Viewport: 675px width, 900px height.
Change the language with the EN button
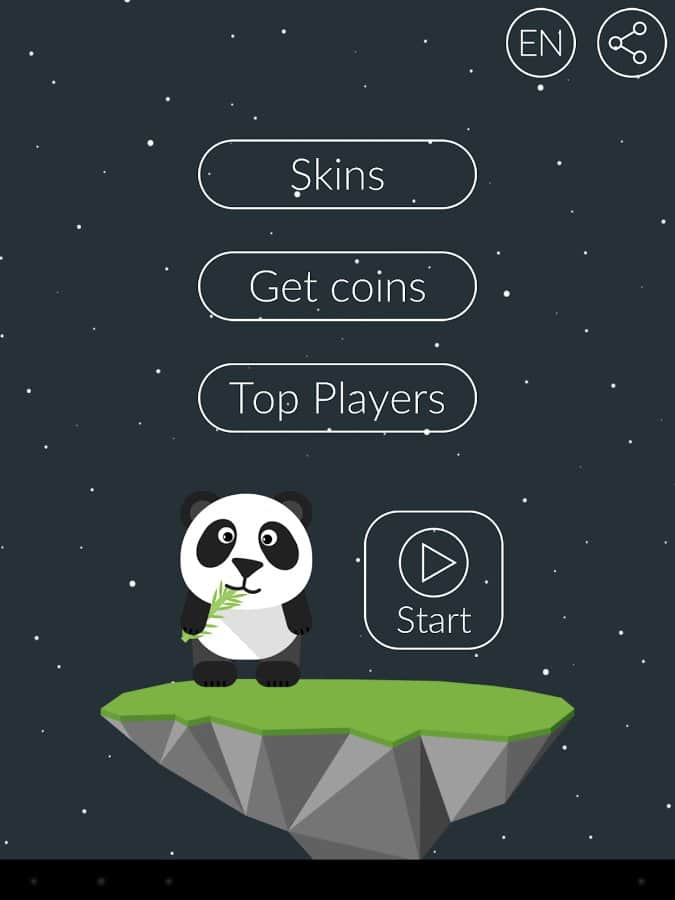click(x=541, y=43)
